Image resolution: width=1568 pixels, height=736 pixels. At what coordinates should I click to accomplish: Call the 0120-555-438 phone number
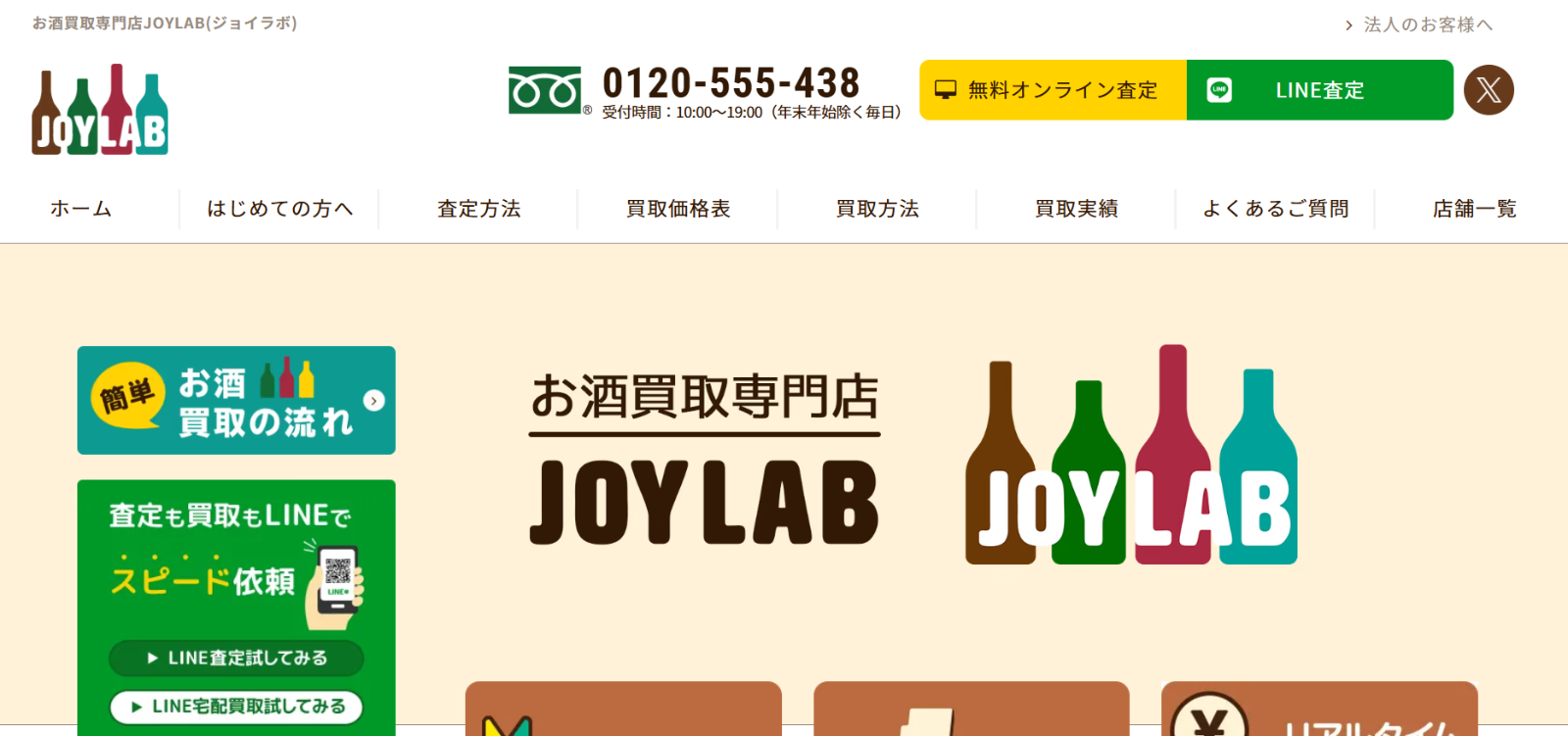(x=730, y=84)
